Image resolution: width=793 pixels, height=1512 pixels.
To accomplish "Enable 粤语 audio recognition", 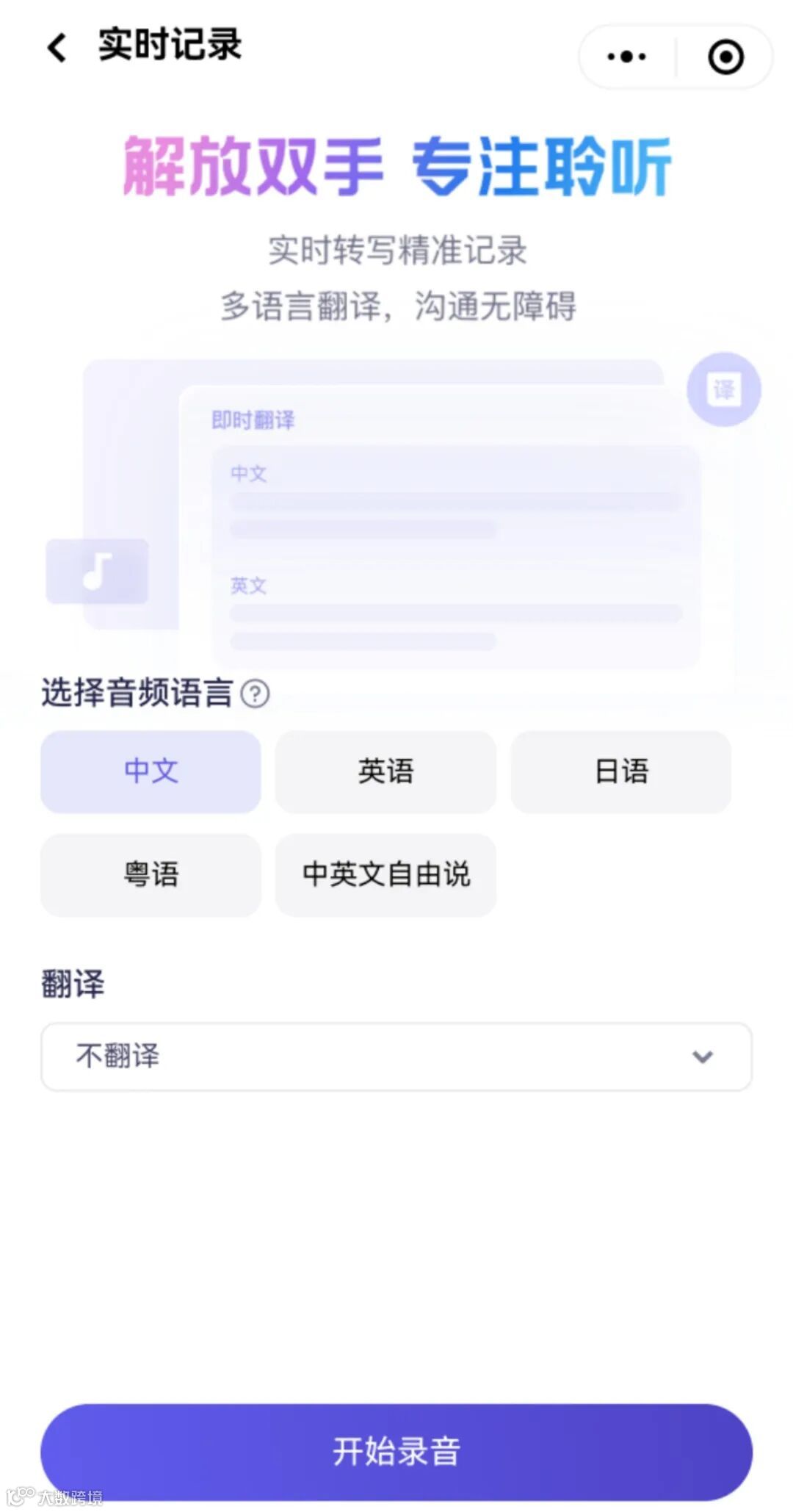I will pyautogui.click(x=151, y=875).
